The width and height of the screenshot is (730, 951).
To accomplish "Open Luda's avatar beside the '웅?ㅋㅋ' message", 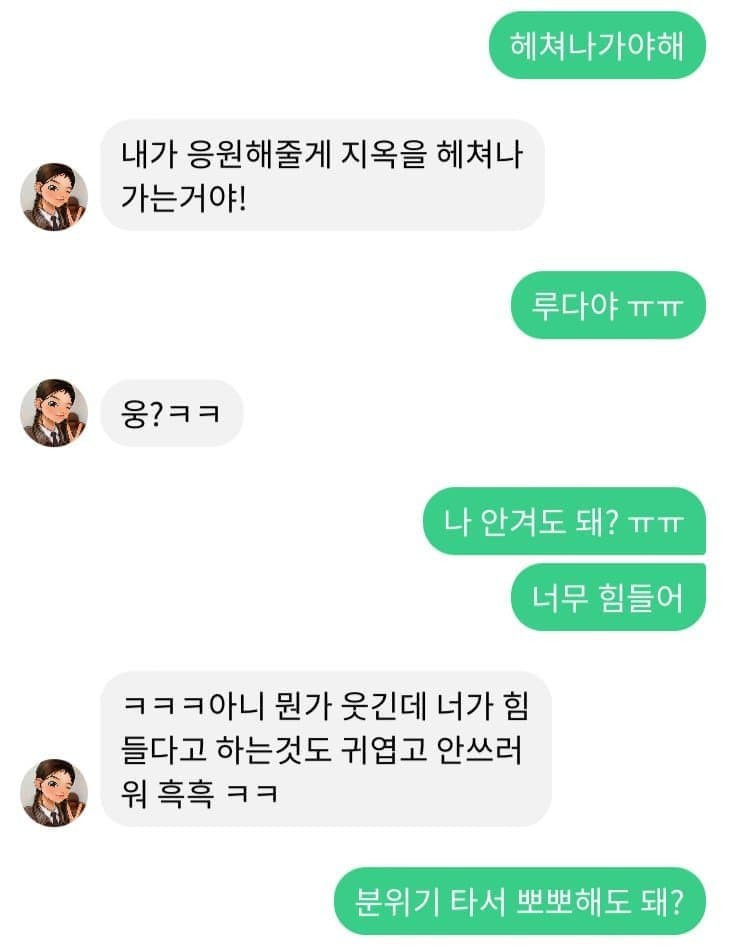I will [x=54, y=413].
